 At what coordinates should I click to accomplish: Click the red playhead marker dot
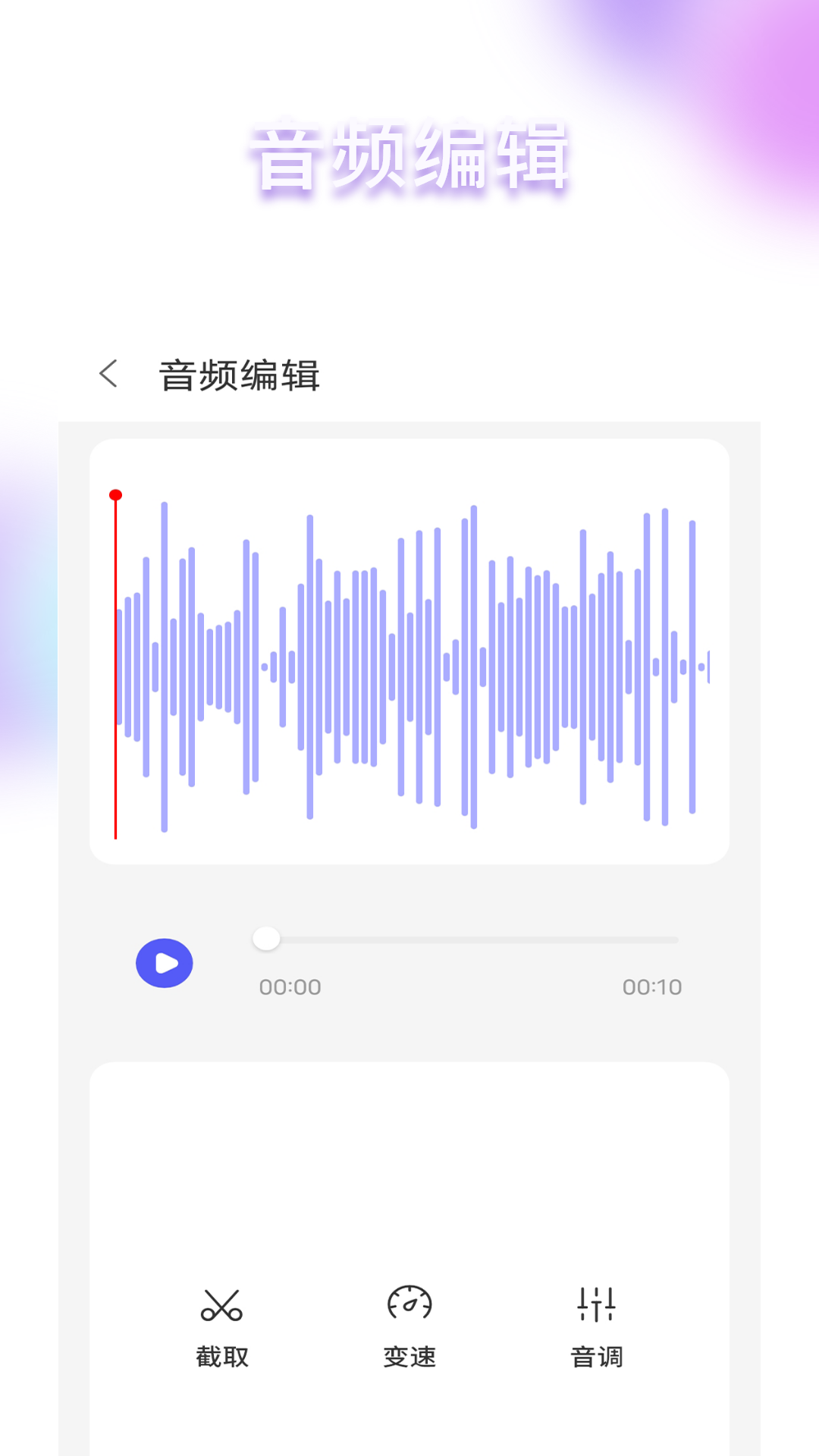click(x=115, y=494)
